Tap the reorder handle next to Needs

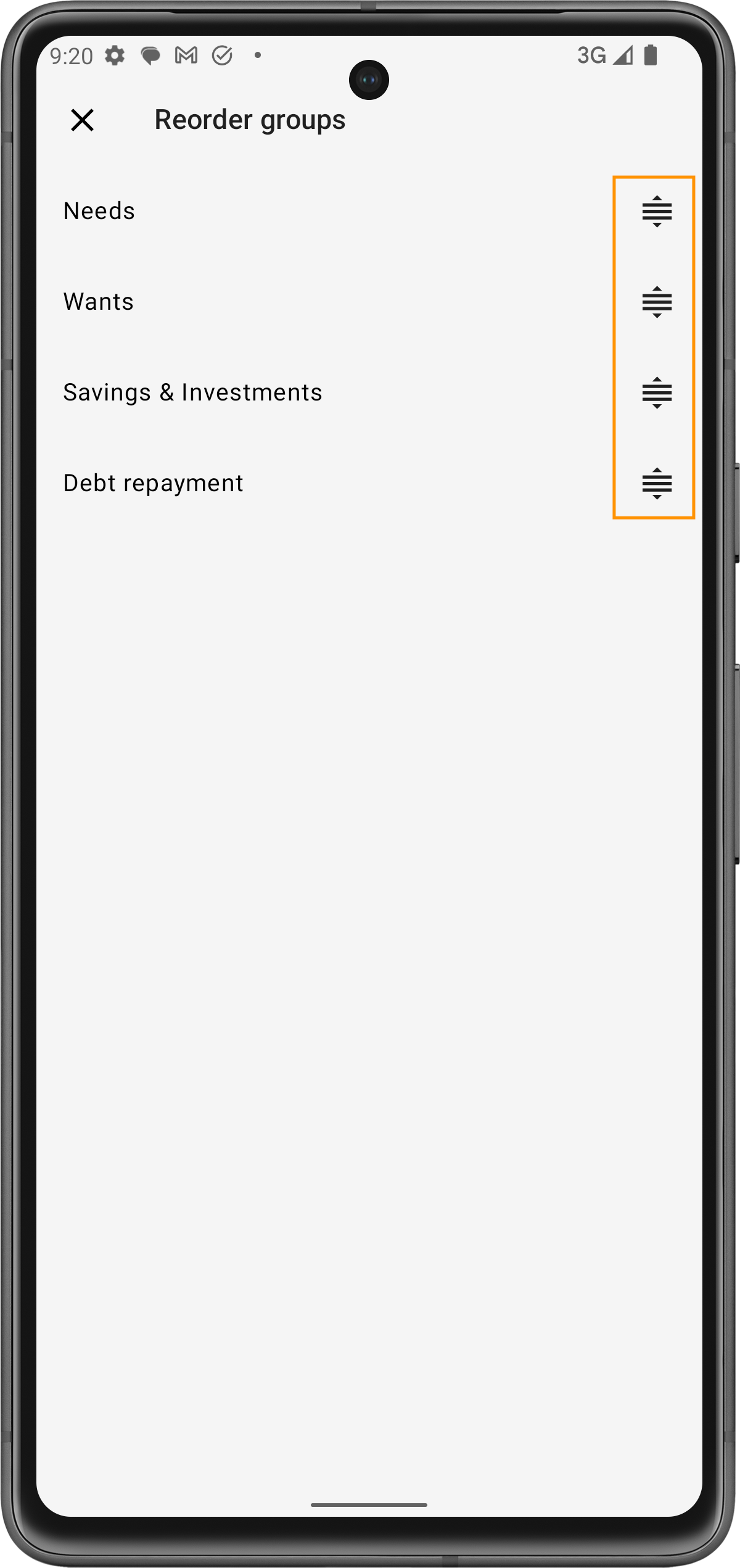(656, 212)
